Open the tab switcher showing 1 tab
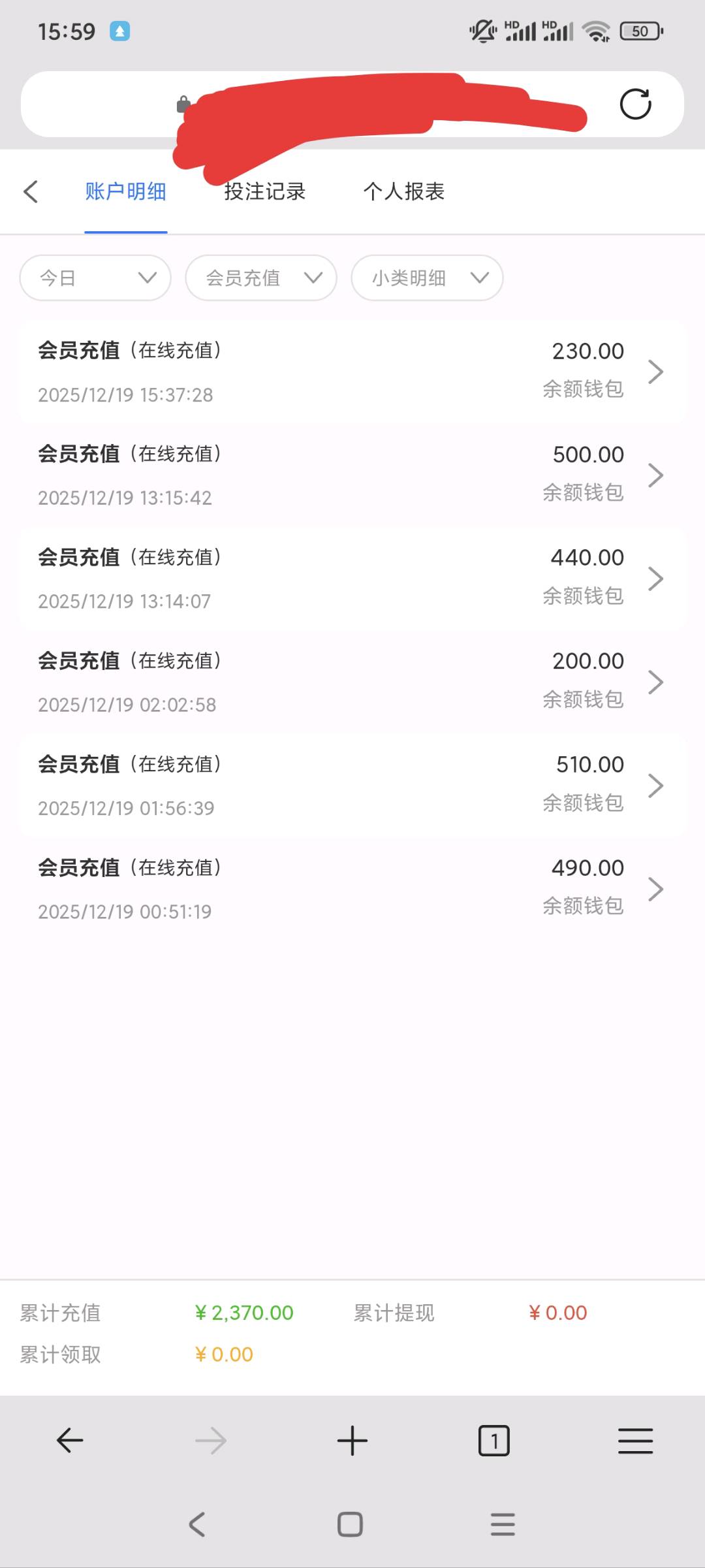Viewport: 705px width, 1568px height. (493, 1439)
